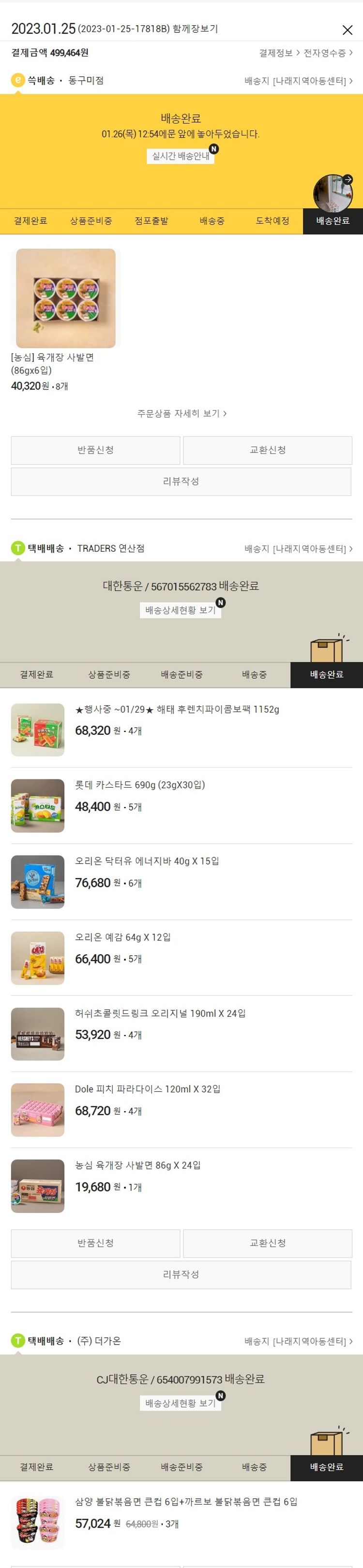This screenshot has width=363, height=1568.
Task: View 배송상세현황 for CJ대한통운 654007991573
Action: pos(181,1403)
